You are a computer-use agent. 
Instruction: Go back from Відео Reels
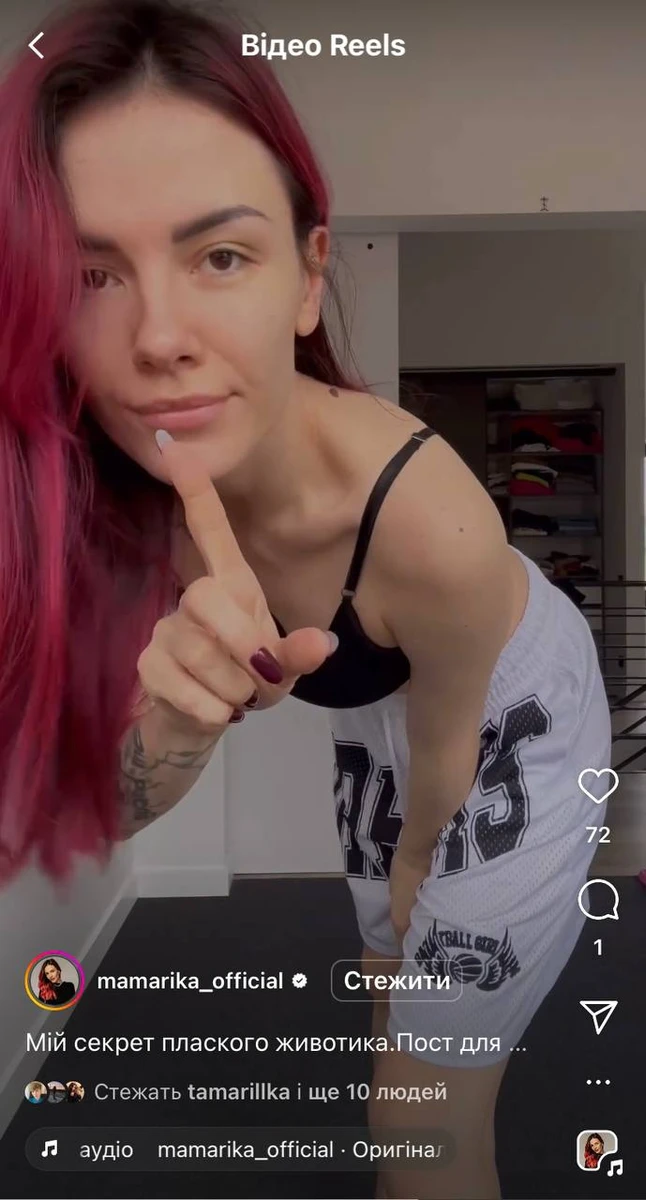pyautogui.click(x=37, y=46)
